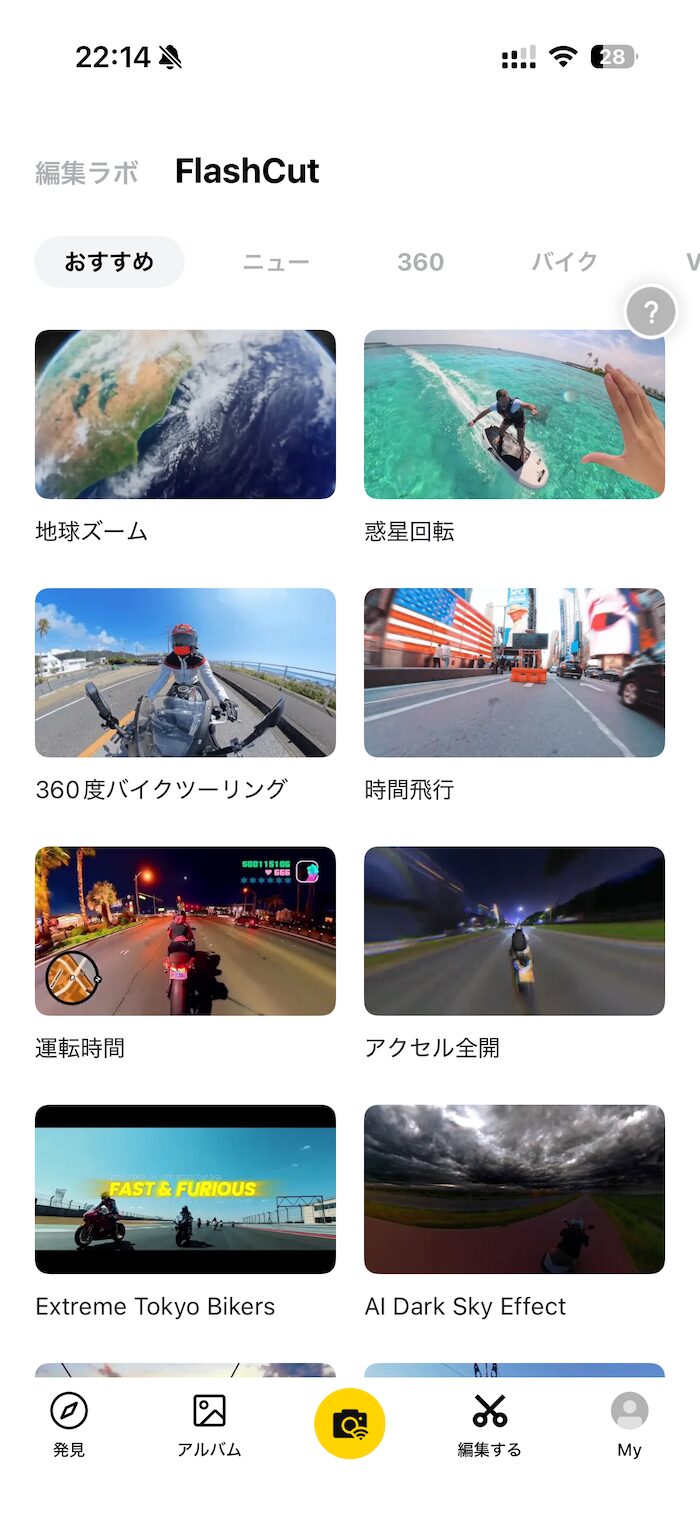View the 運転時間 template
This screenshot has height=1522, width=700.
(185, 931)
